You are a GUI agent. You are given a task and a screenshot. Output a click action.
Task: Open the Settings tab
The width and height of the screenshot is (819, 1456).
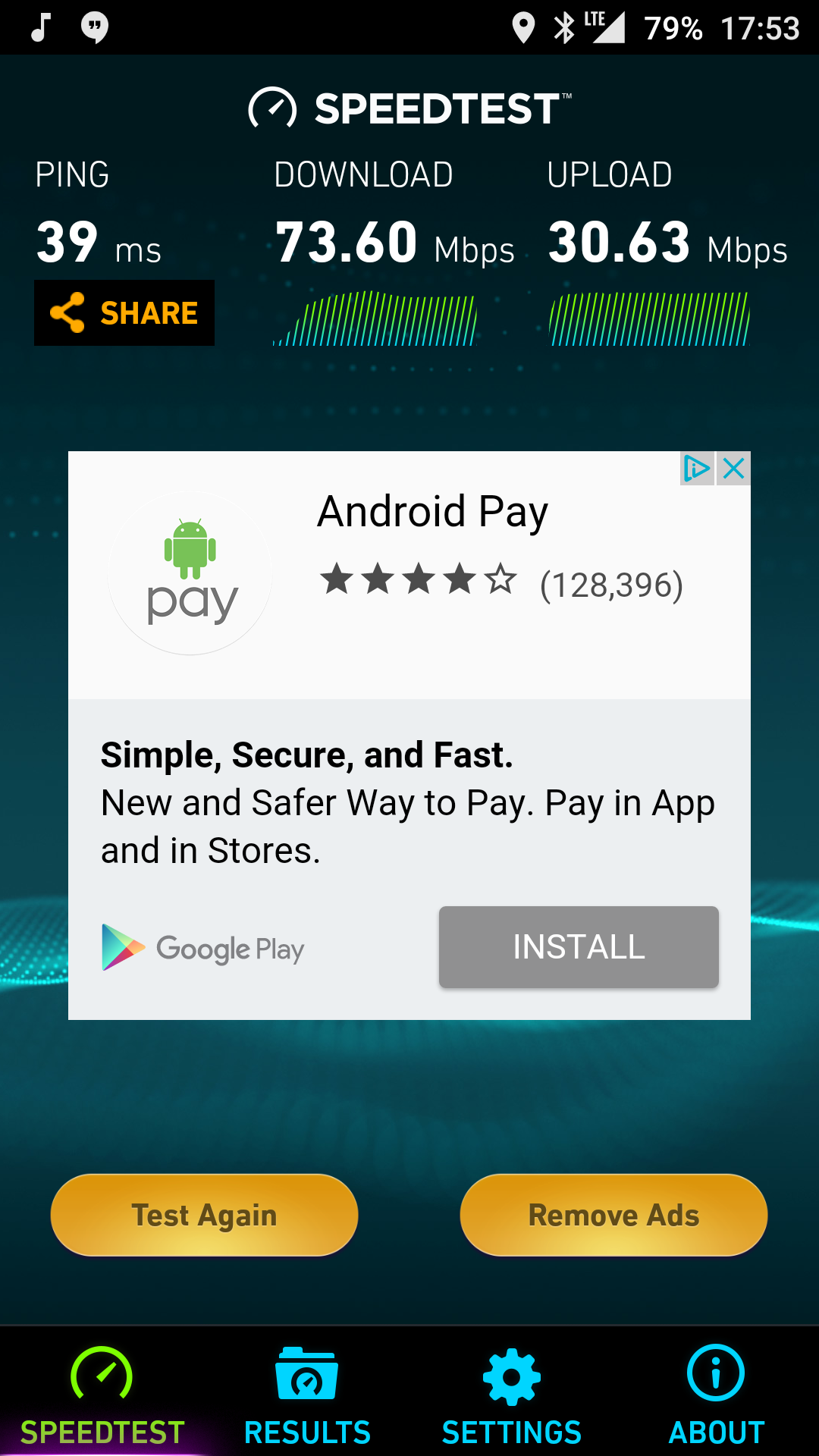512,1395
